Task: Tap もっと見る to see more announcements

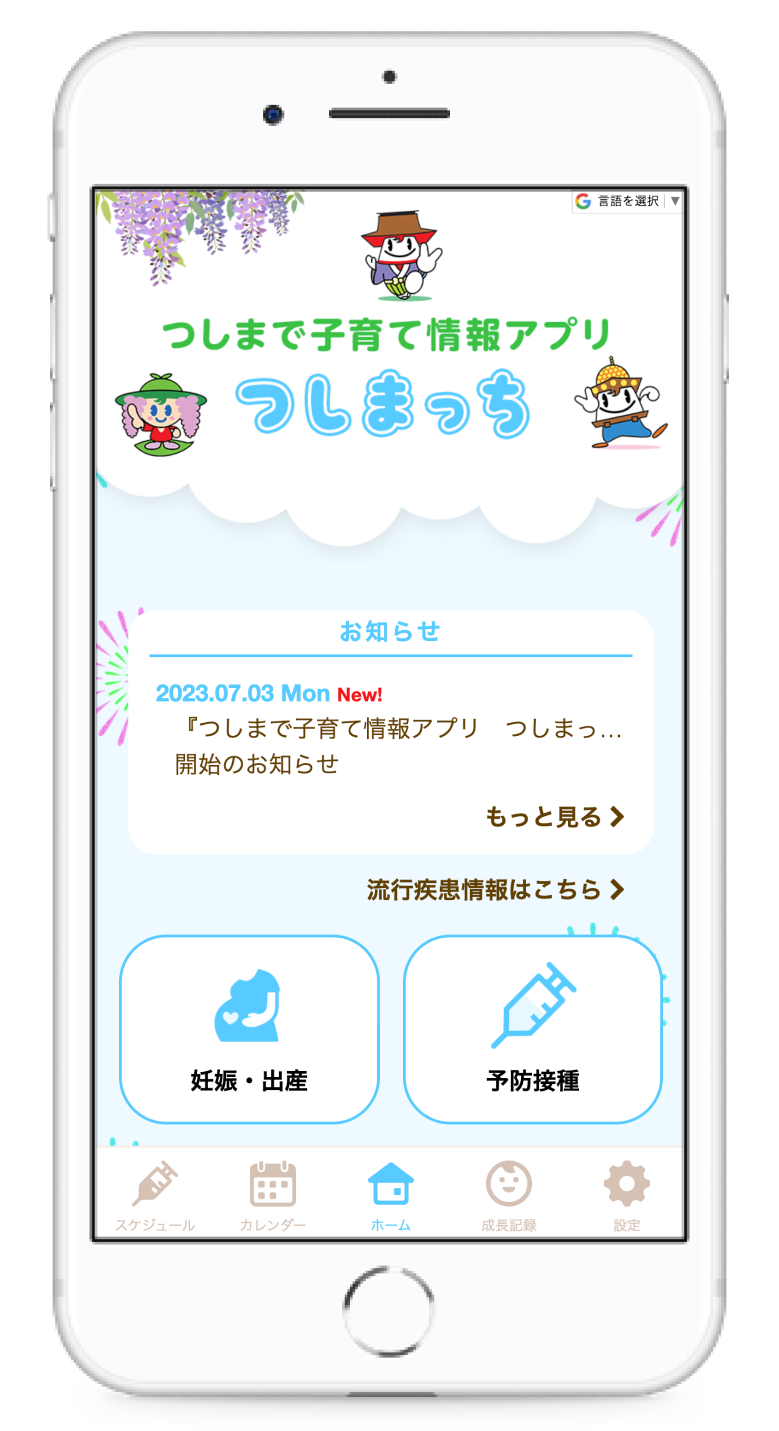Action: click(x=555, y=817)
